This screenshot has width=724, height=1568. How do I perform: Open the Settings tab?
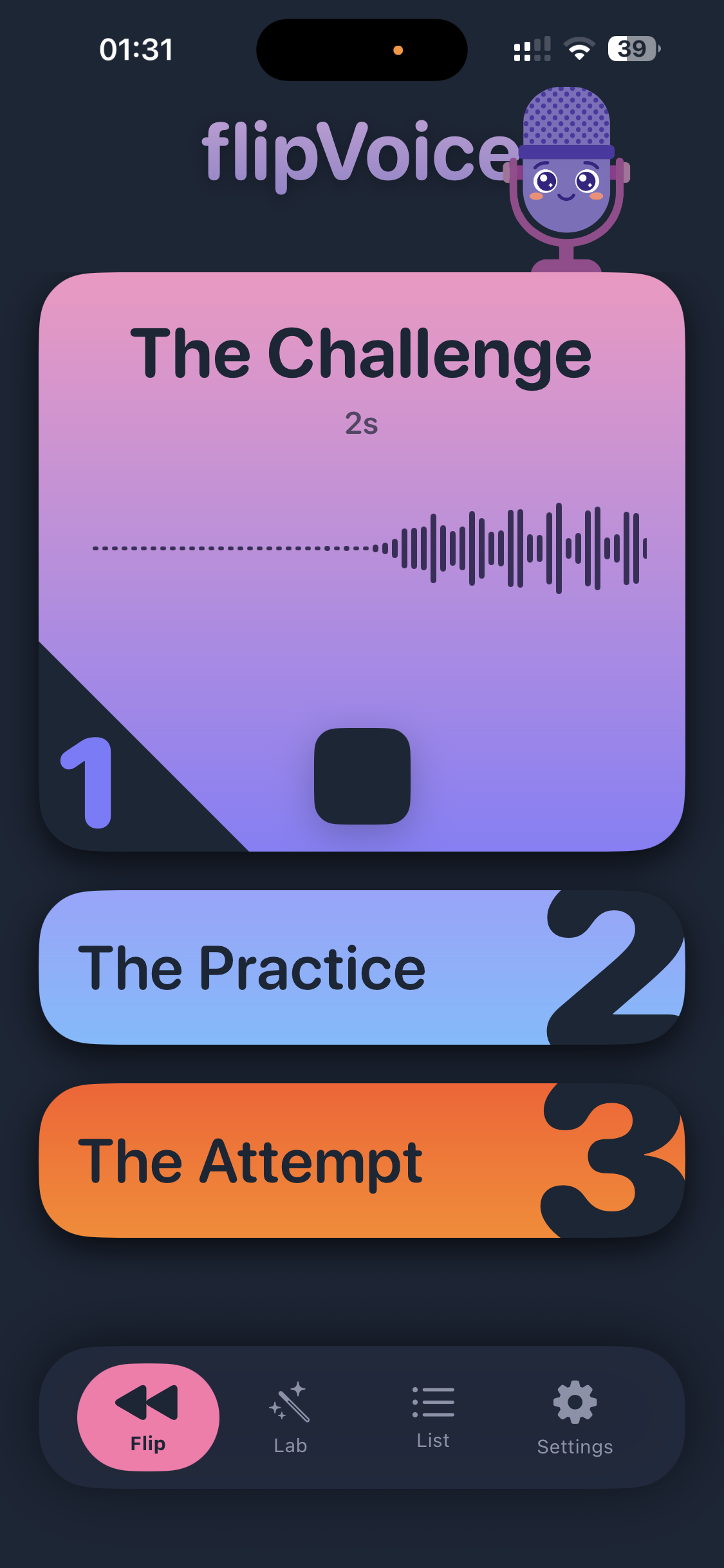pyautogui.click(x=575, y=1417)
